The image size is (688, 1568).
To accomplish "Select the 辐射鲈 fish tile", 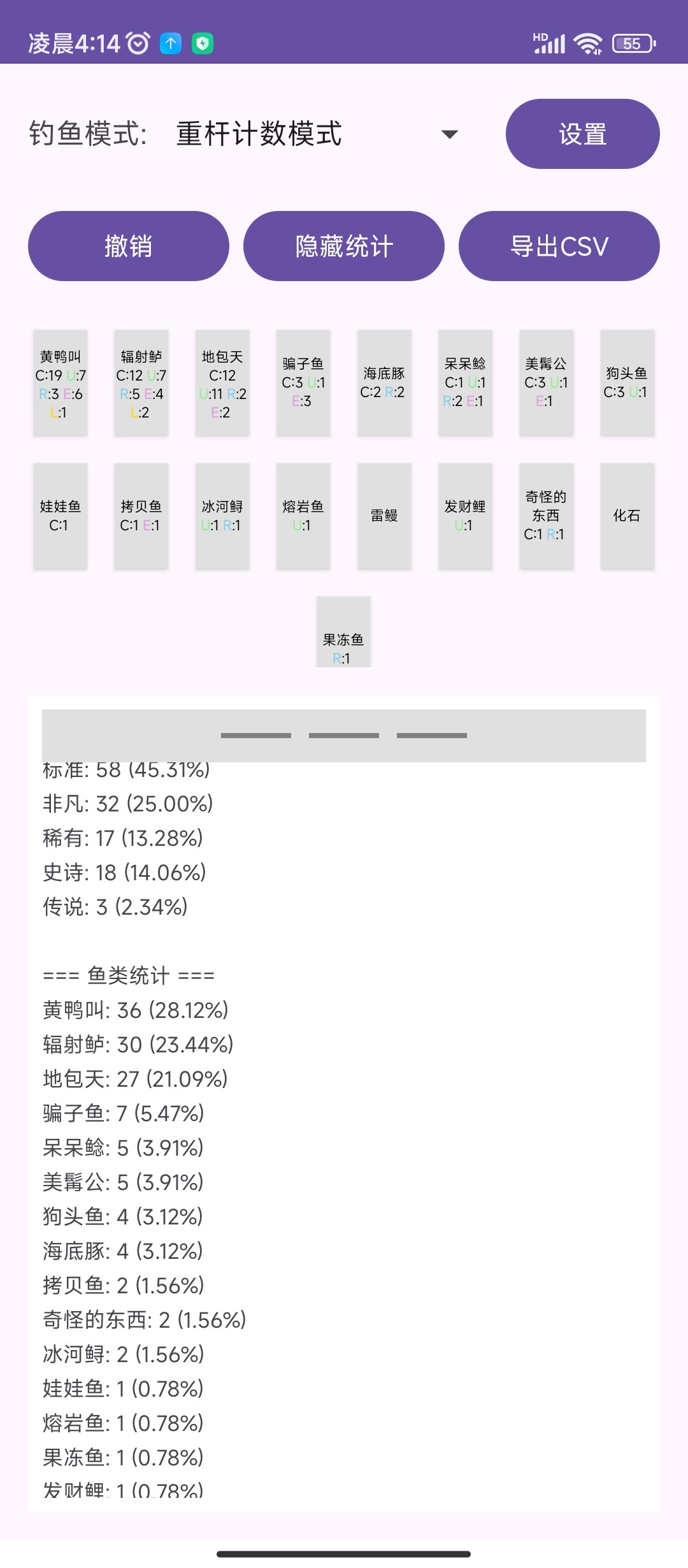I will click(x=141, y=383).
